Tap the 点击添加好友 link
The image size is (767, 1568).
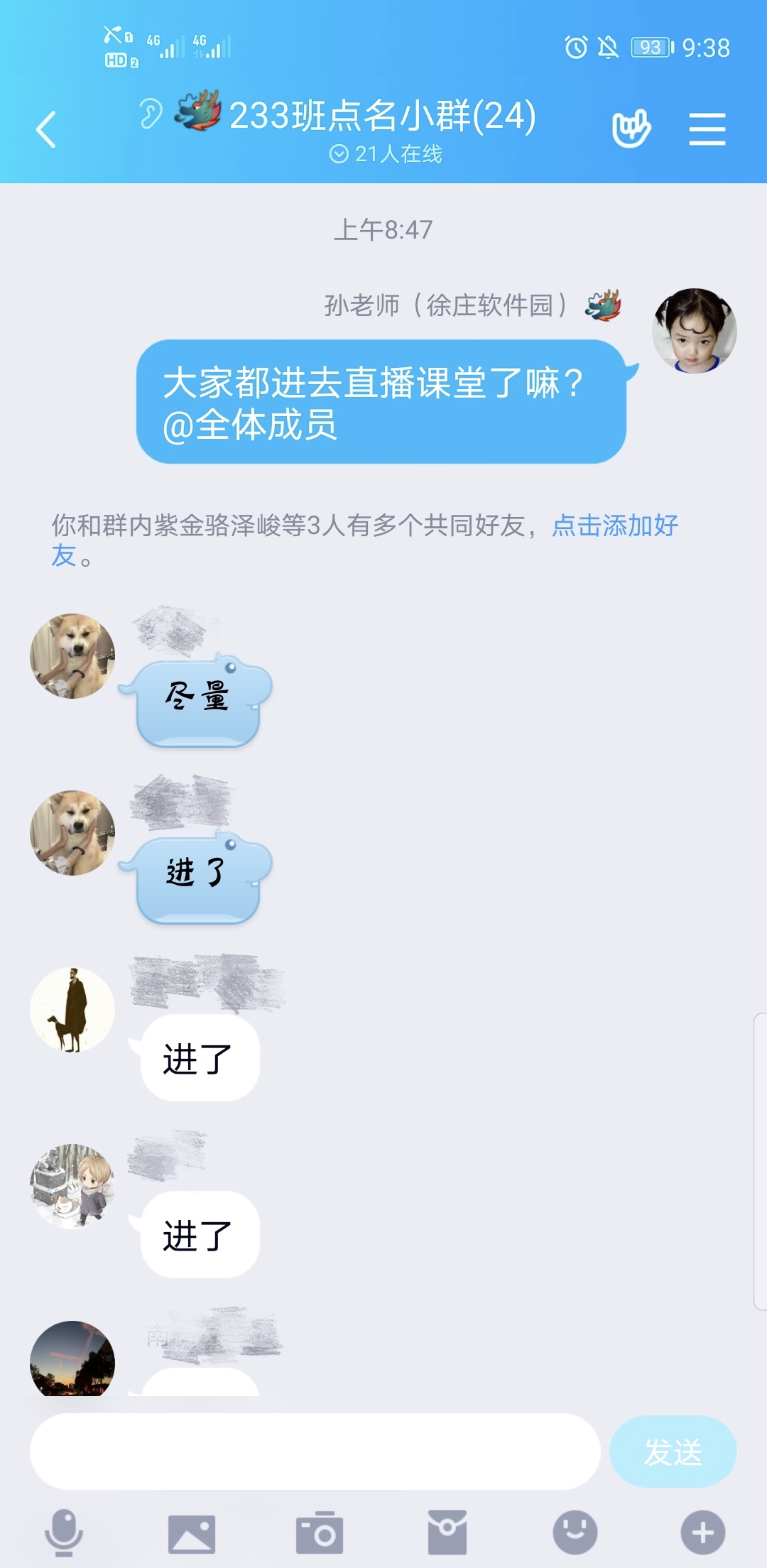click(x=614, y=526)
